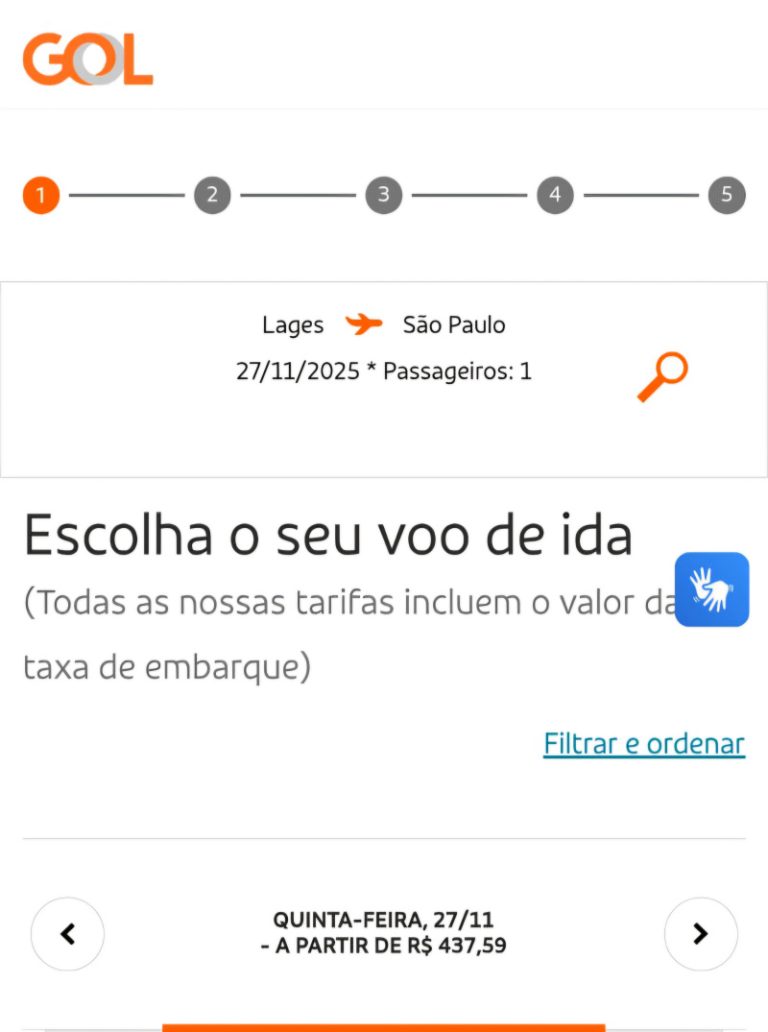
Task: Select step 1 in the booking progress bar
Action: click(x=40, y=195)
